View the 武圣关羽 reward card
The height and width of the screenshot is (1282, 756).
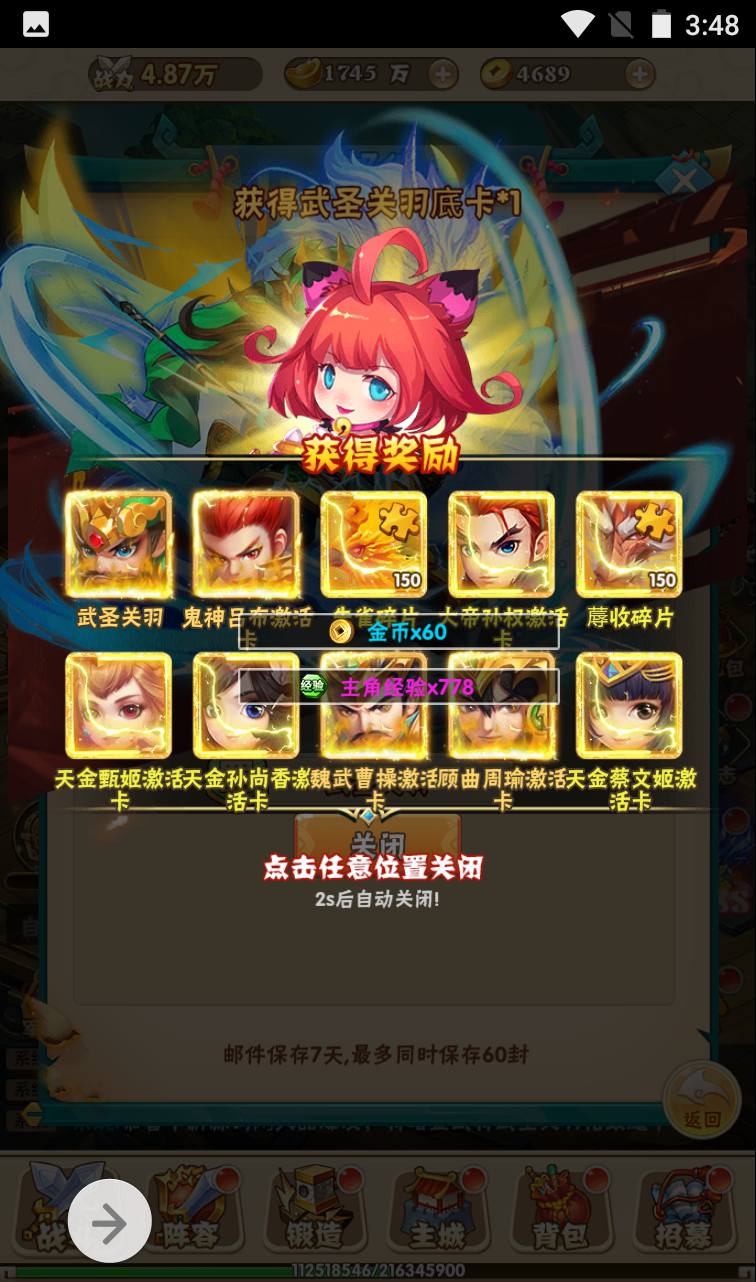pyautogui.click(x=119, y=545)
